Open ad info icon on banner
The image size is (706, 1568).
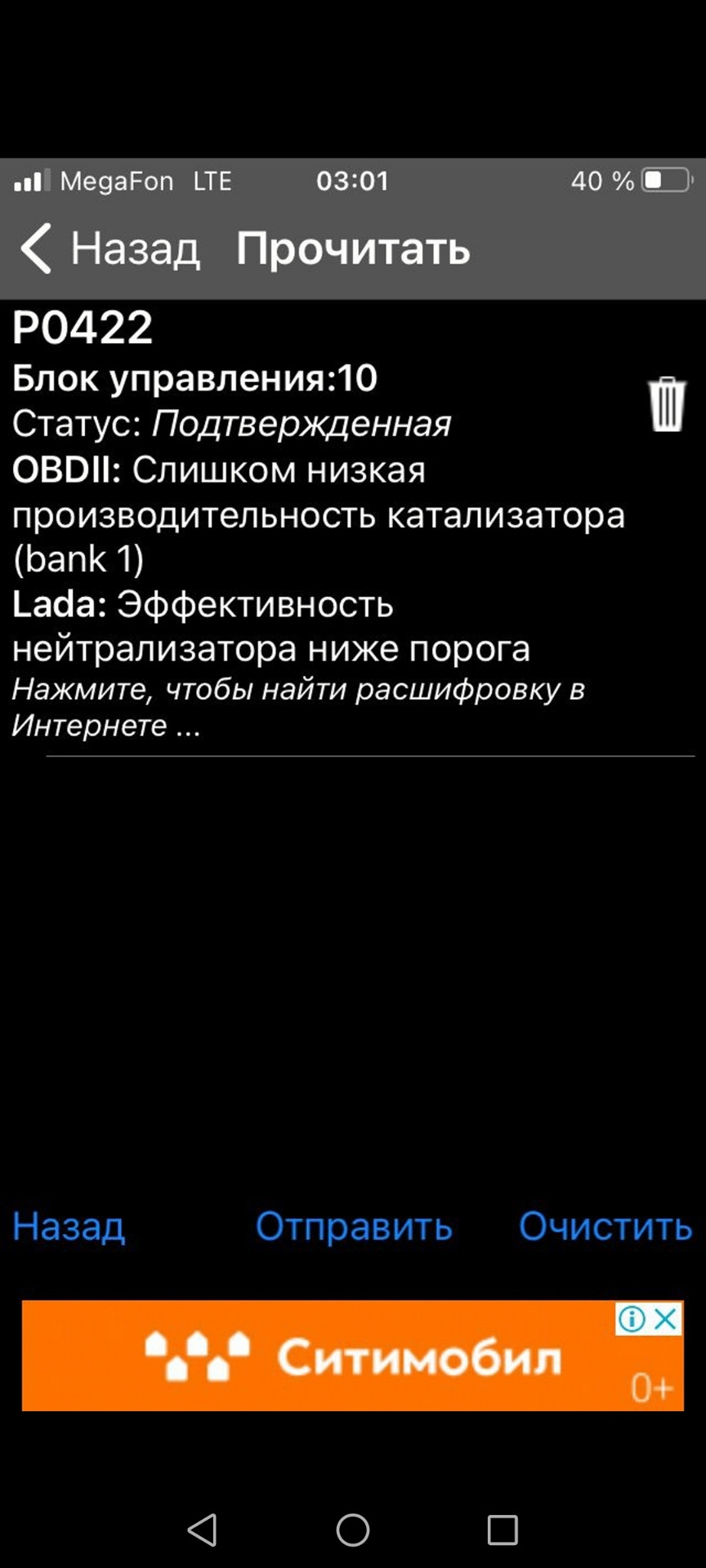tap(632, 1318)
